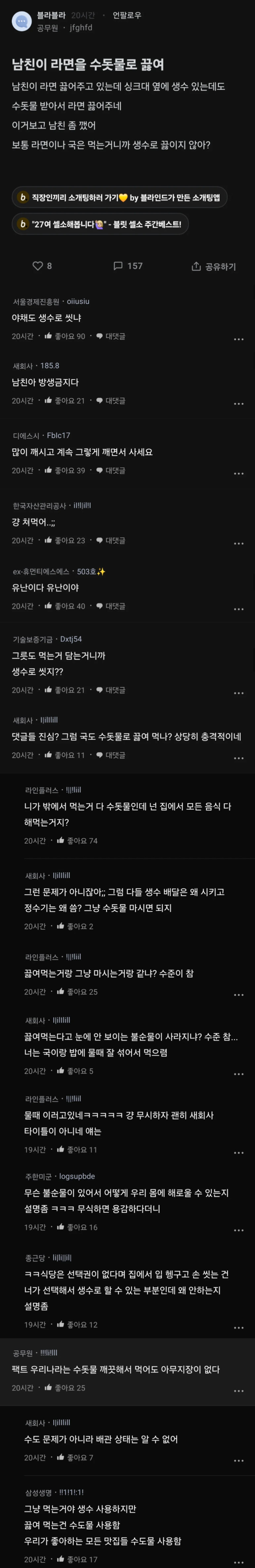
Task: Open the 직장인끼리 소개팅하러 가기 banner
Action: tap(120, 197)
